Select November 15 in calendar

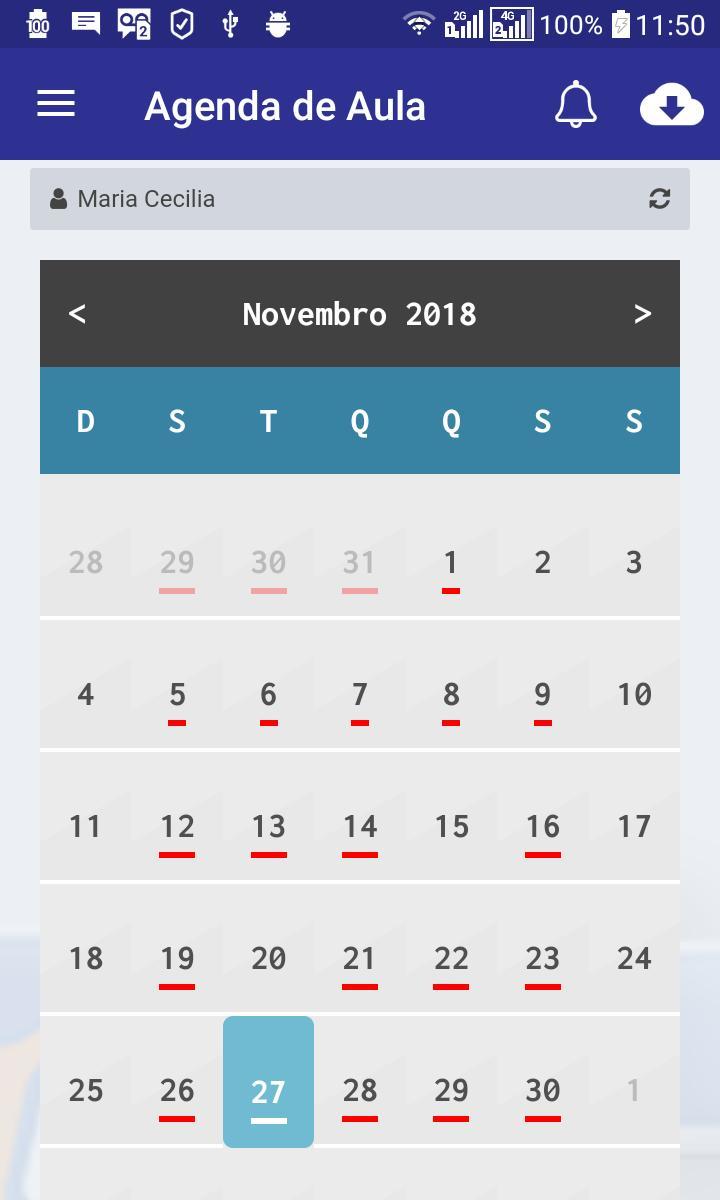coord(451,827)
